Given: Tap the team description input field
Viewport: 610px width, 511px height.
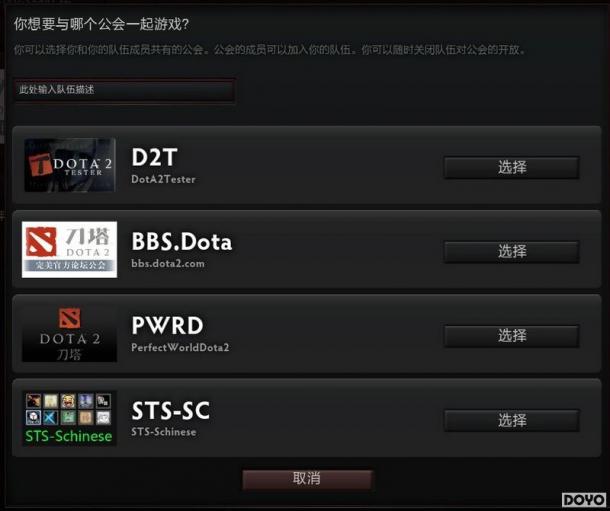Looking at the screenshot, I should [x=124, y=90].
